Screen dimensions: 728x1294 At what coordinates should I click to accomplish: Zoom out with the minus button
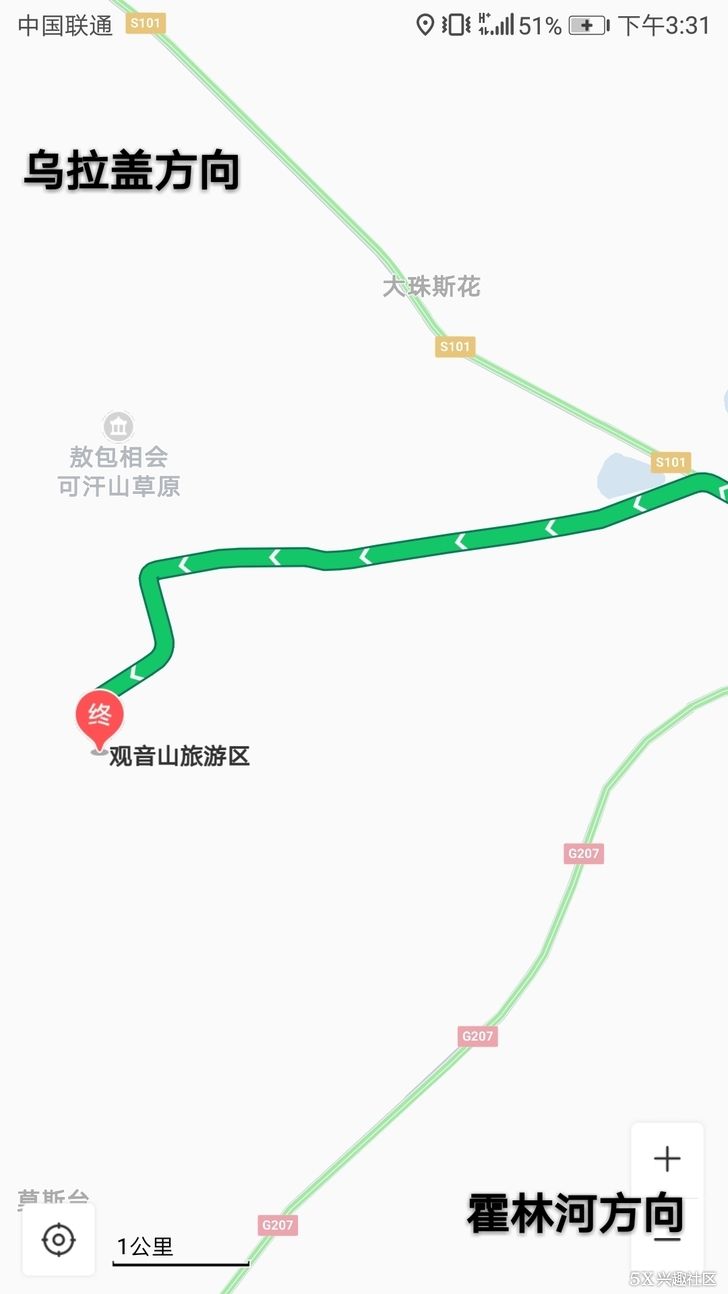point(666,1240)
